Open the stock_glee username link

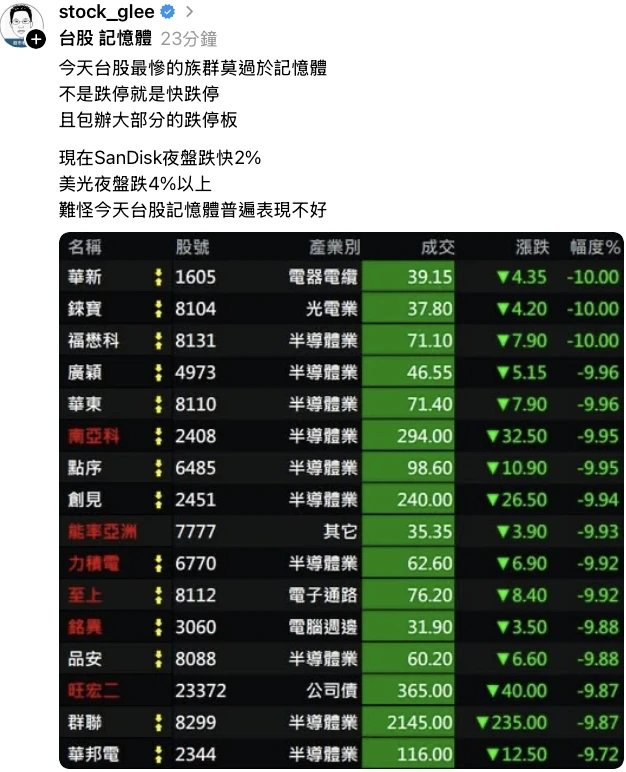106,12
